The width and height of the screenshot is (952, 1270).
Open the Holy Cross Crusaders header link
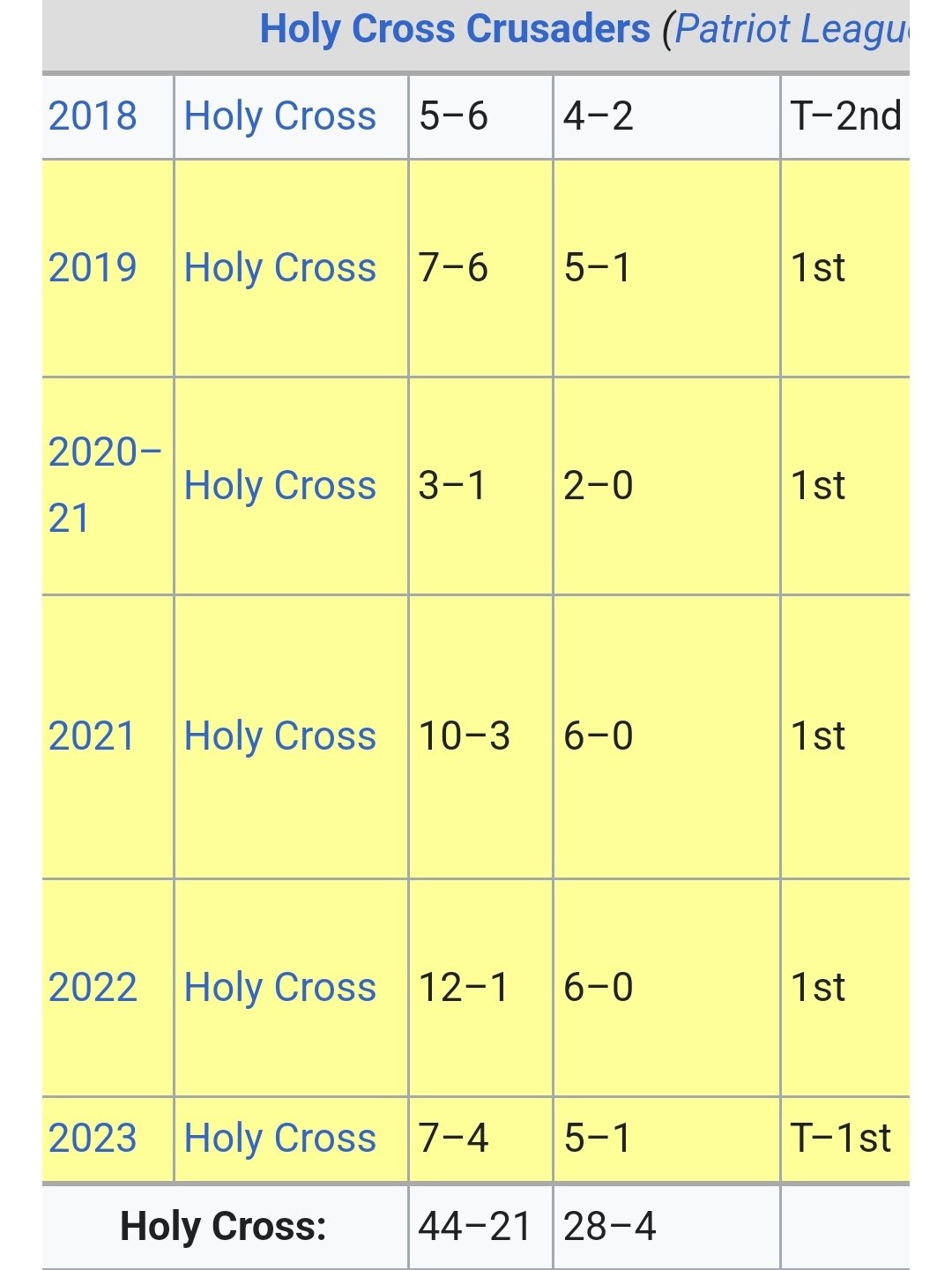455,29
